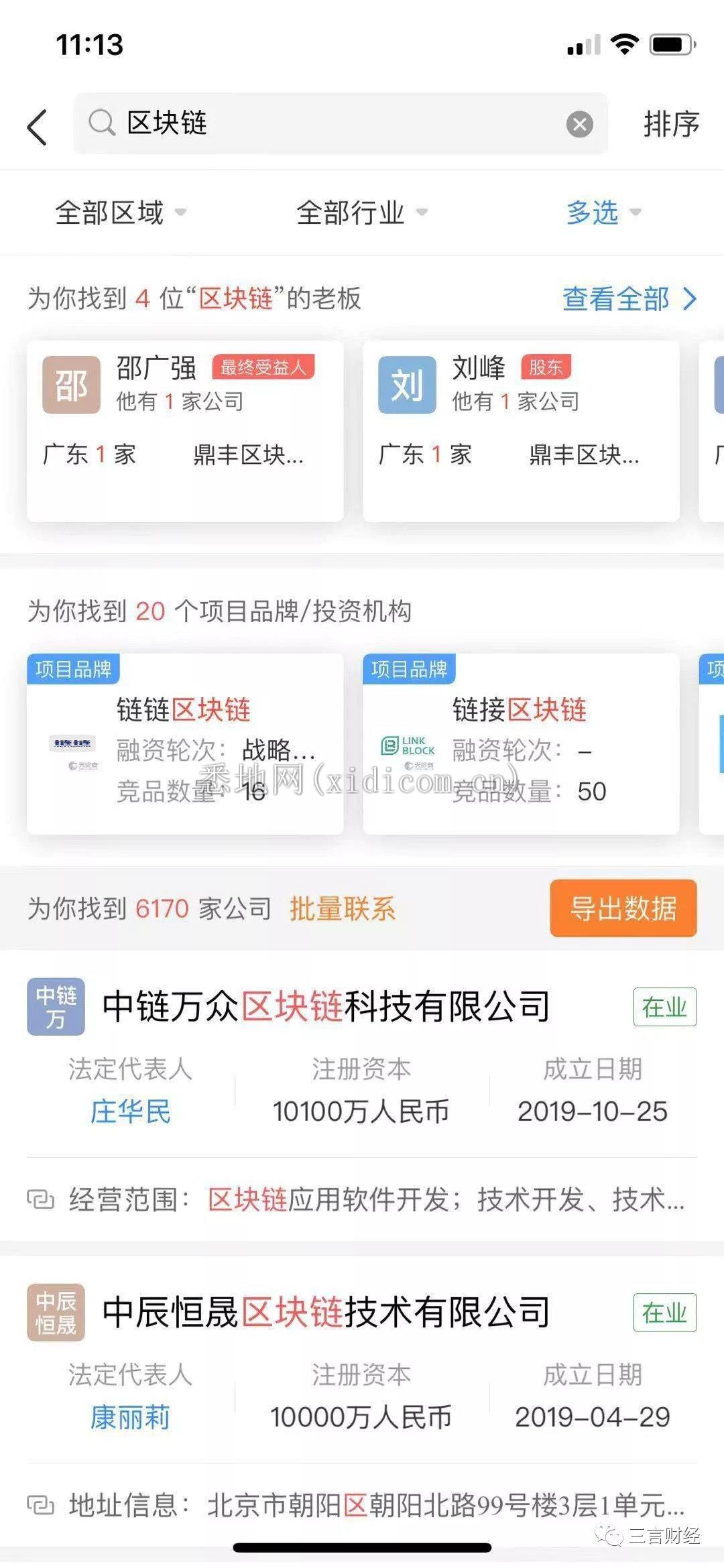View all bosses via 查看全部
The width and height of the screenshot is (724, 1568).
pos(629,298)
